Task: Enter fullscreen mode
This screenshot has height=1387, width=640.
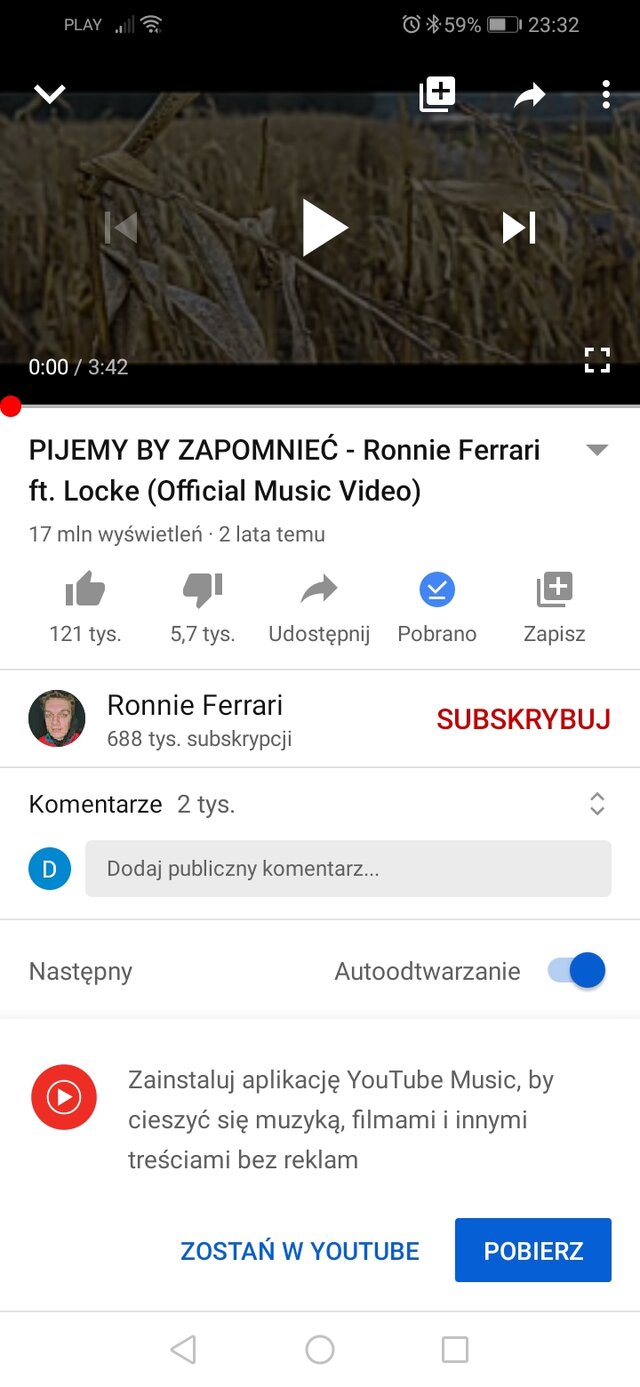Action: tap(597, 361)
